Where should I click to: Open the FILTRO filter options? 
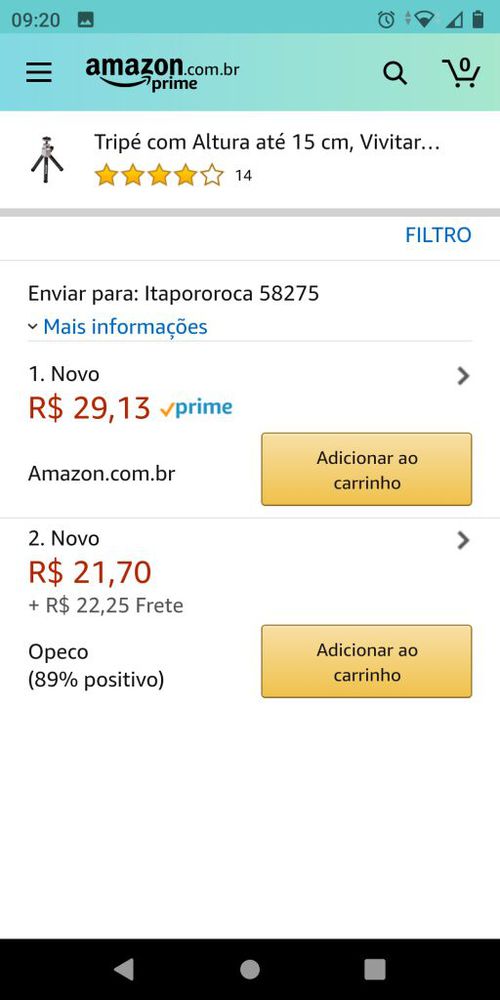[x=438, y=235]
